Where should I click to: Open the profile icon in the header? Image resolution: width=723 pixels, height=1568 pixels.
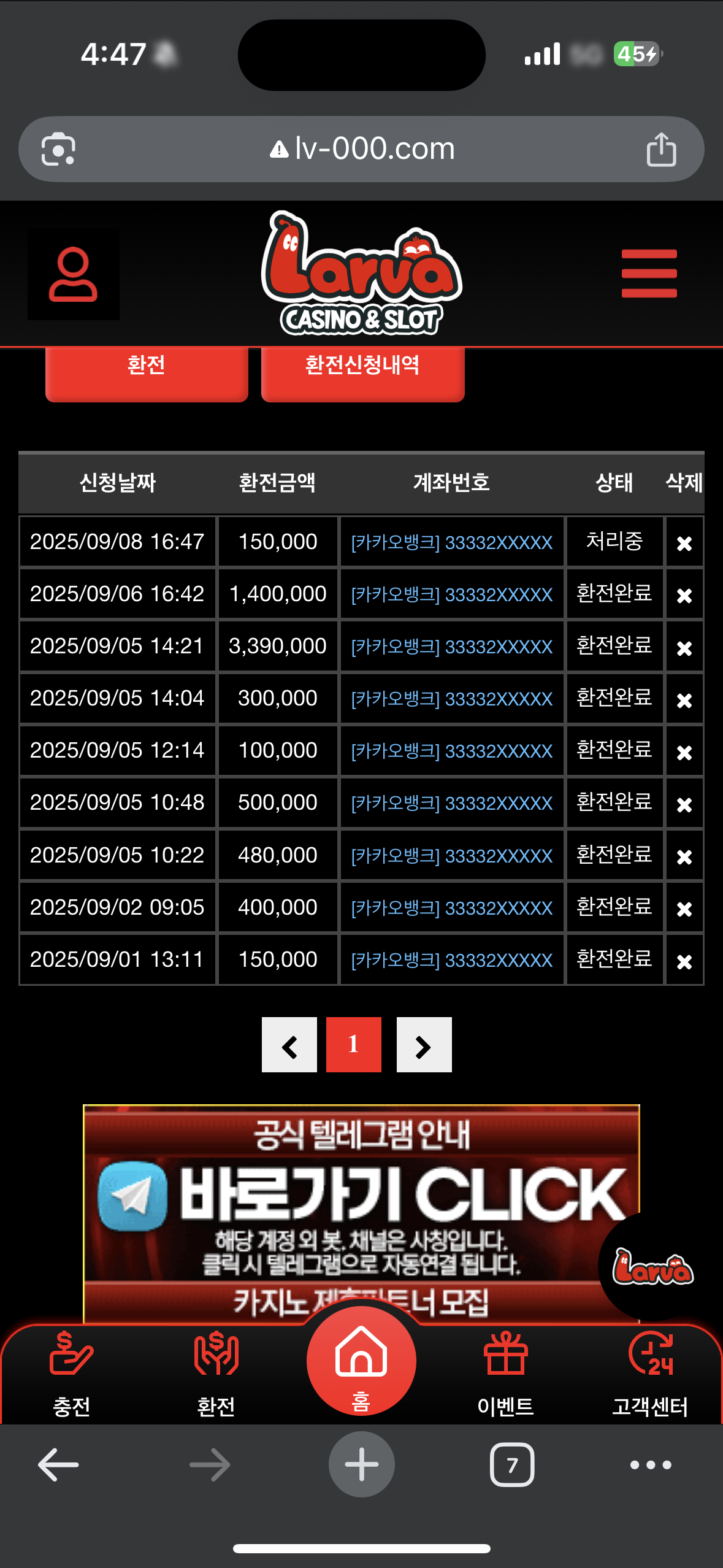[x=73, y=274]
